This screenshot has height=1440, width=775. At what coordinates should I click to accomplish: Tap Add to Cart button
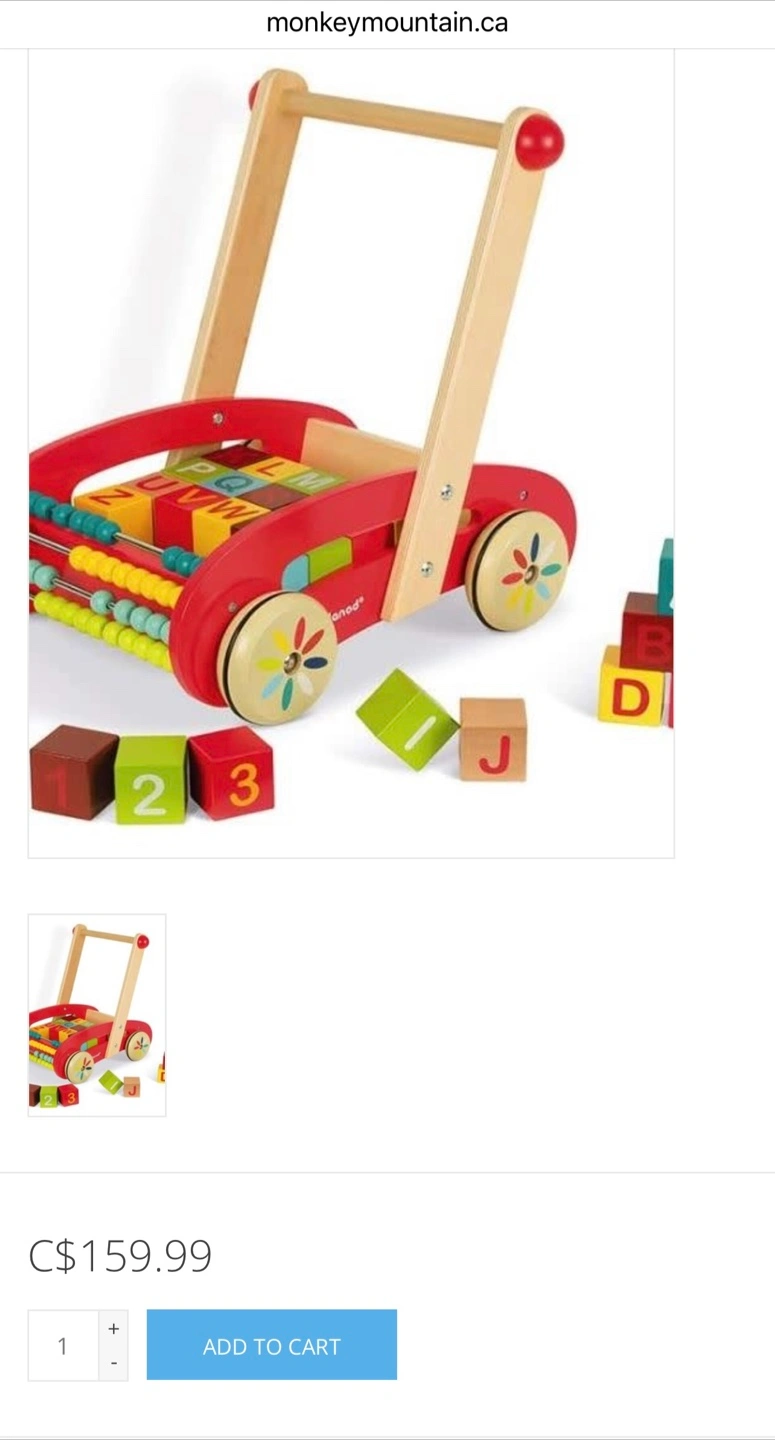pos(271,1345)
